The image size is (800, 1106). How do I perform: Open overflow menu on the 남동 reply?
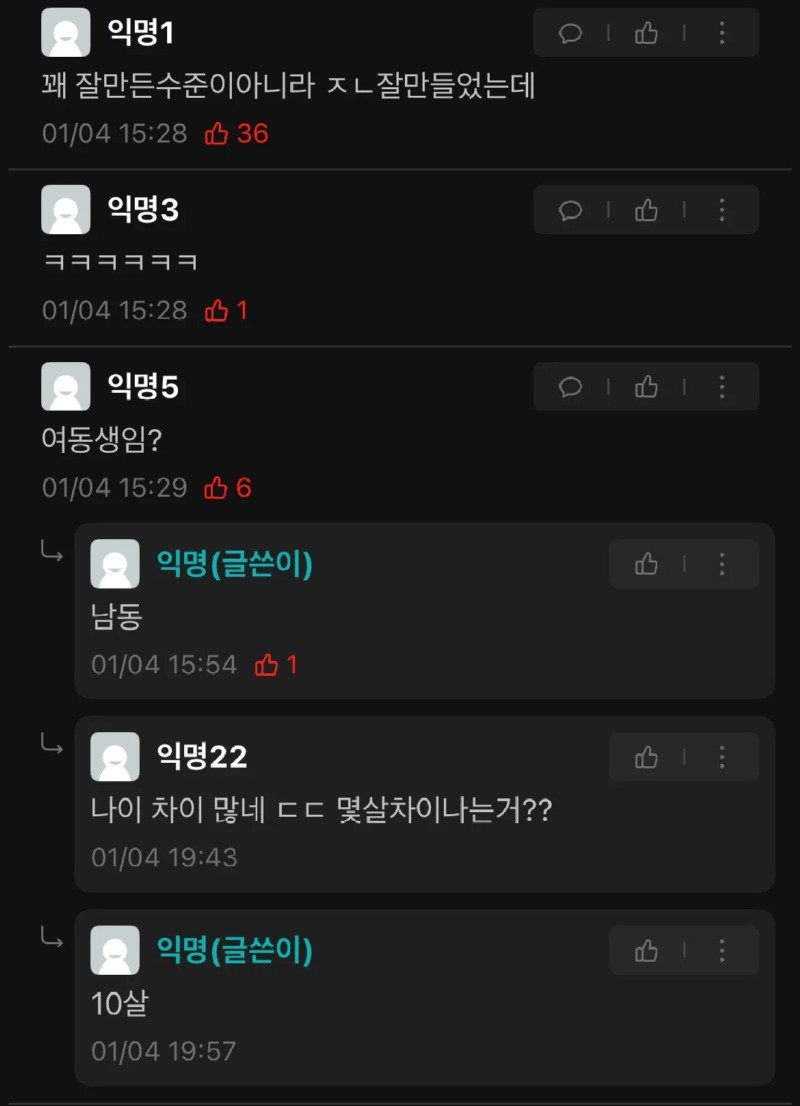coord(722,564)
